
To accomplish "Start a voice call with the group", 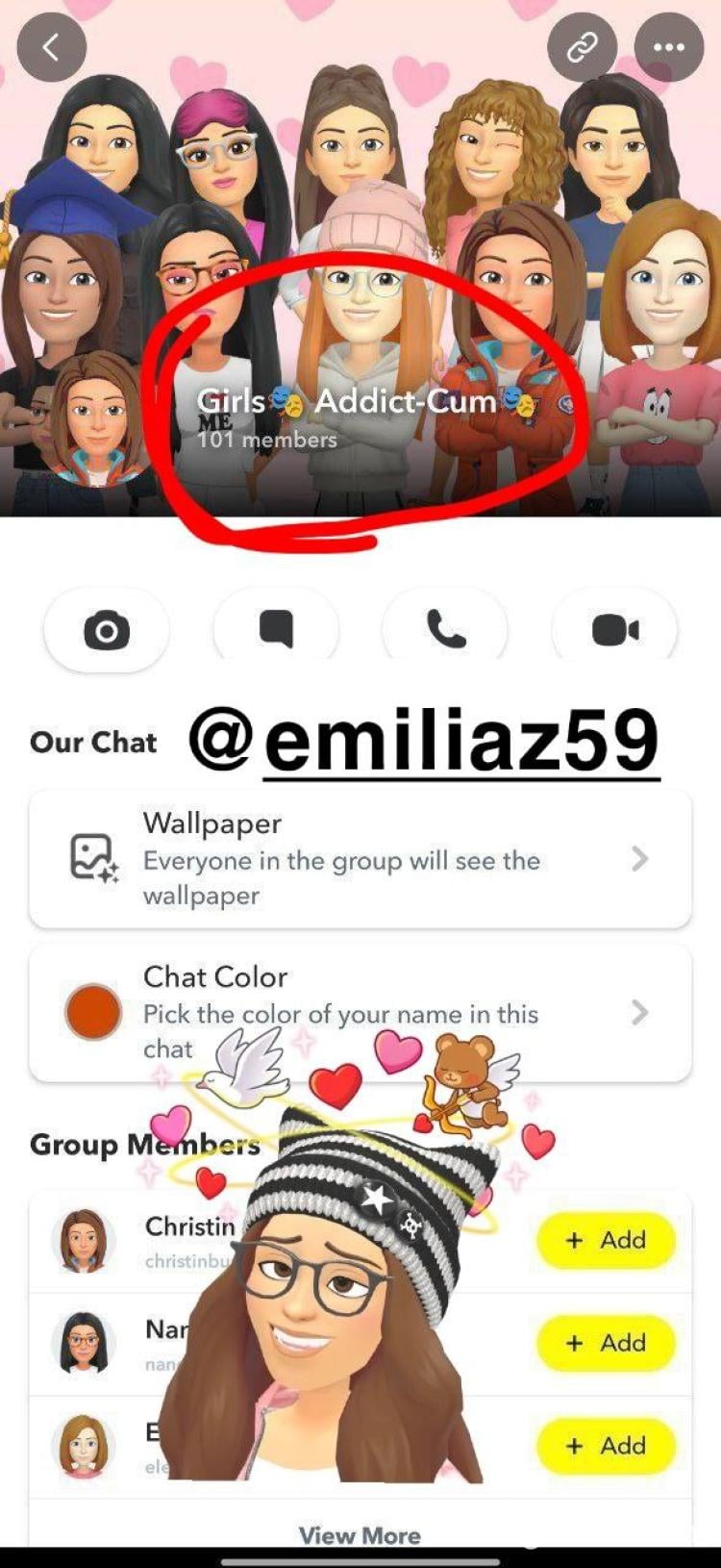I will point(445,629).
